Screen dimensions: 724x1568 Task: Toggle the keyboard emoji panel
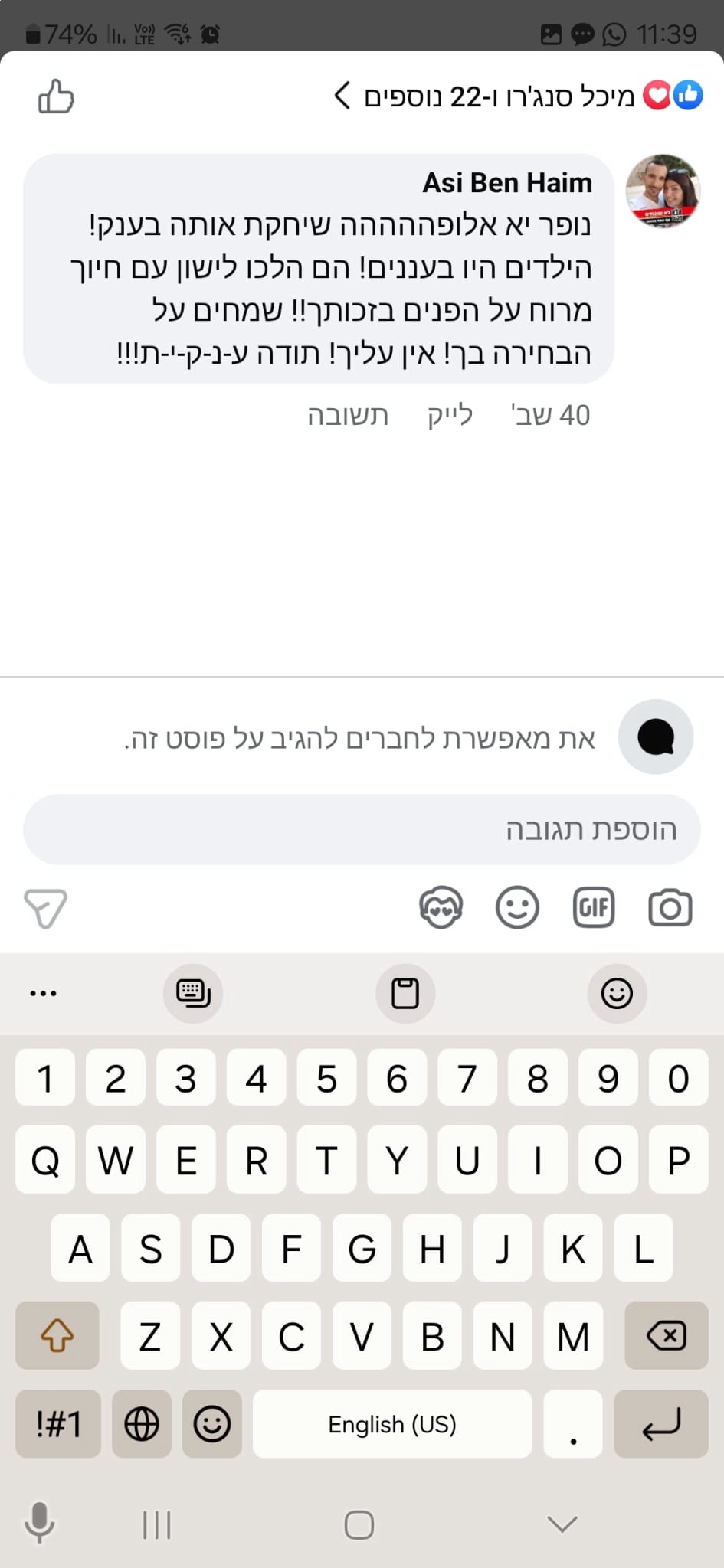617,993
